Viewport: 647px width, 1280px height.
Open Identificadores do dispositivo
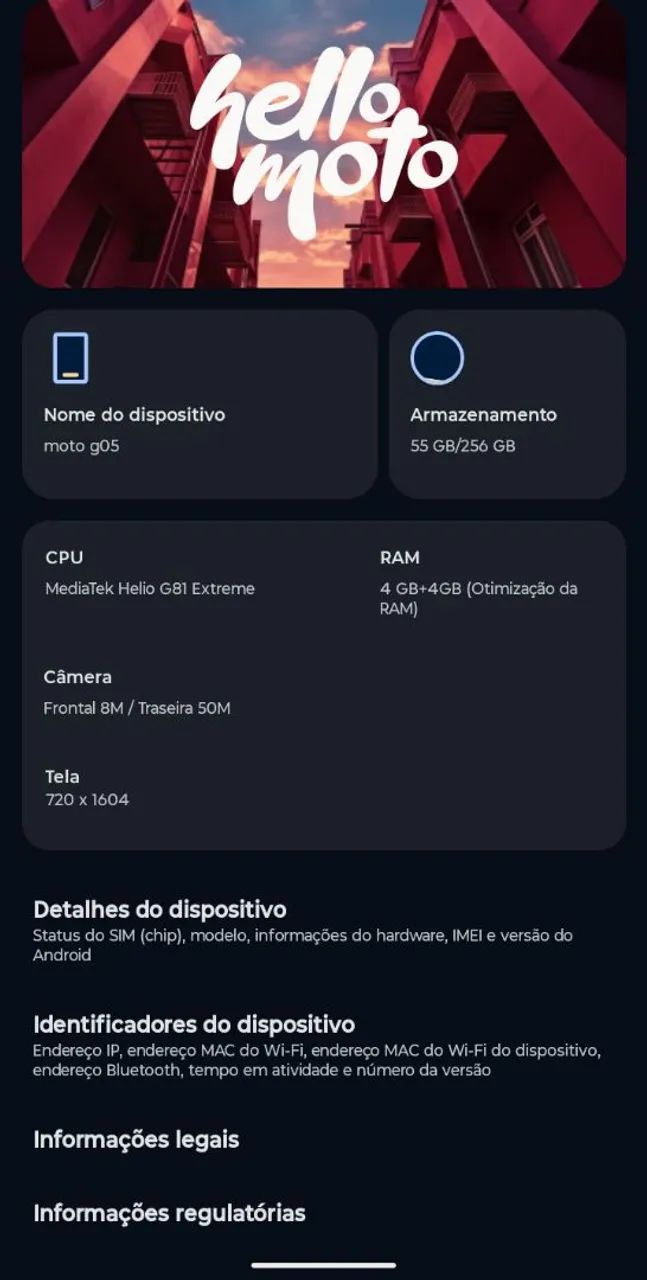click(323, 1045)
